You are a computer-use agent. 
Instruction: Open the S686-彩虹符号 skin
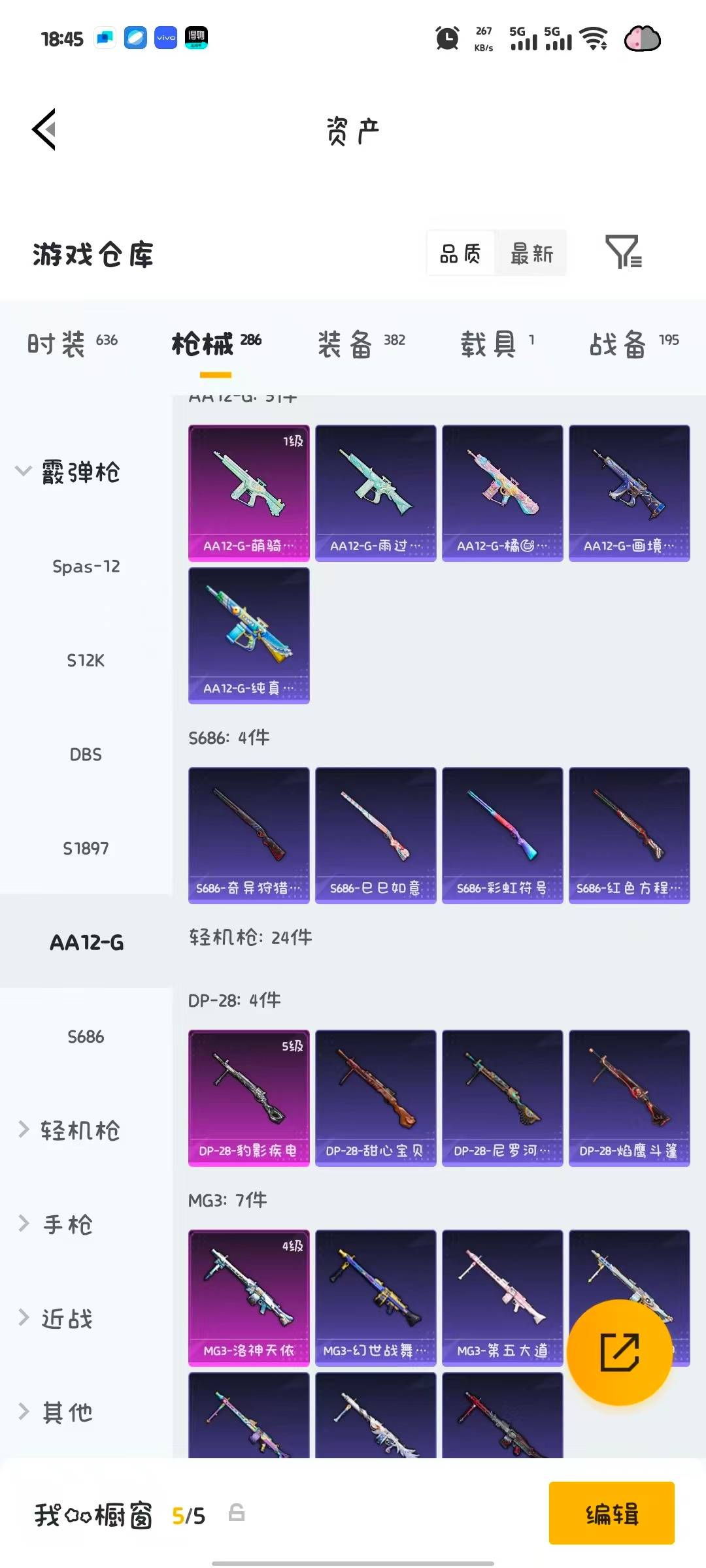coord(502,835)
